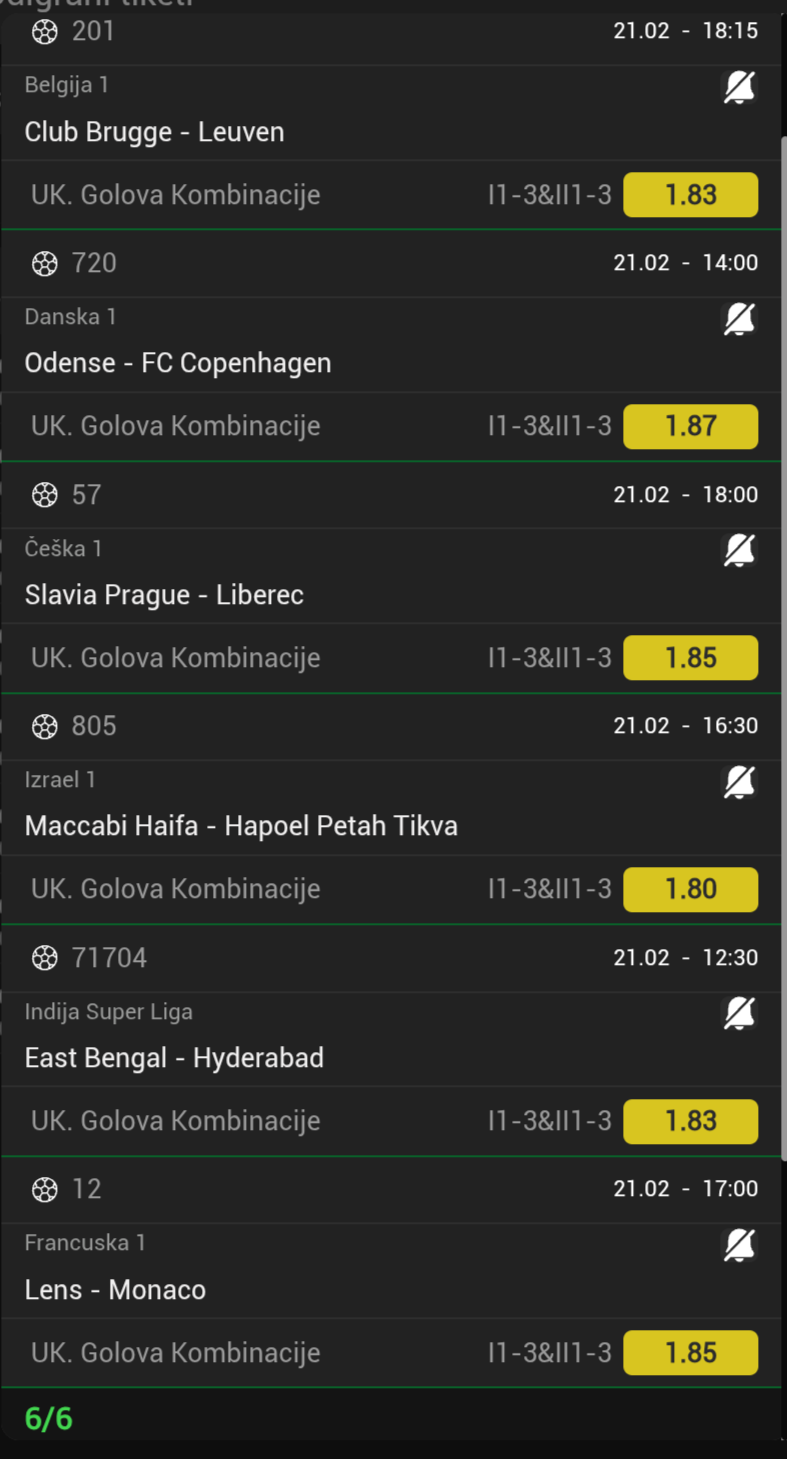The height and width of the screenshot is (1459, 787).
Task: Toggle the notification bell for Slavia Prague - Liberec
Action: 739,550
